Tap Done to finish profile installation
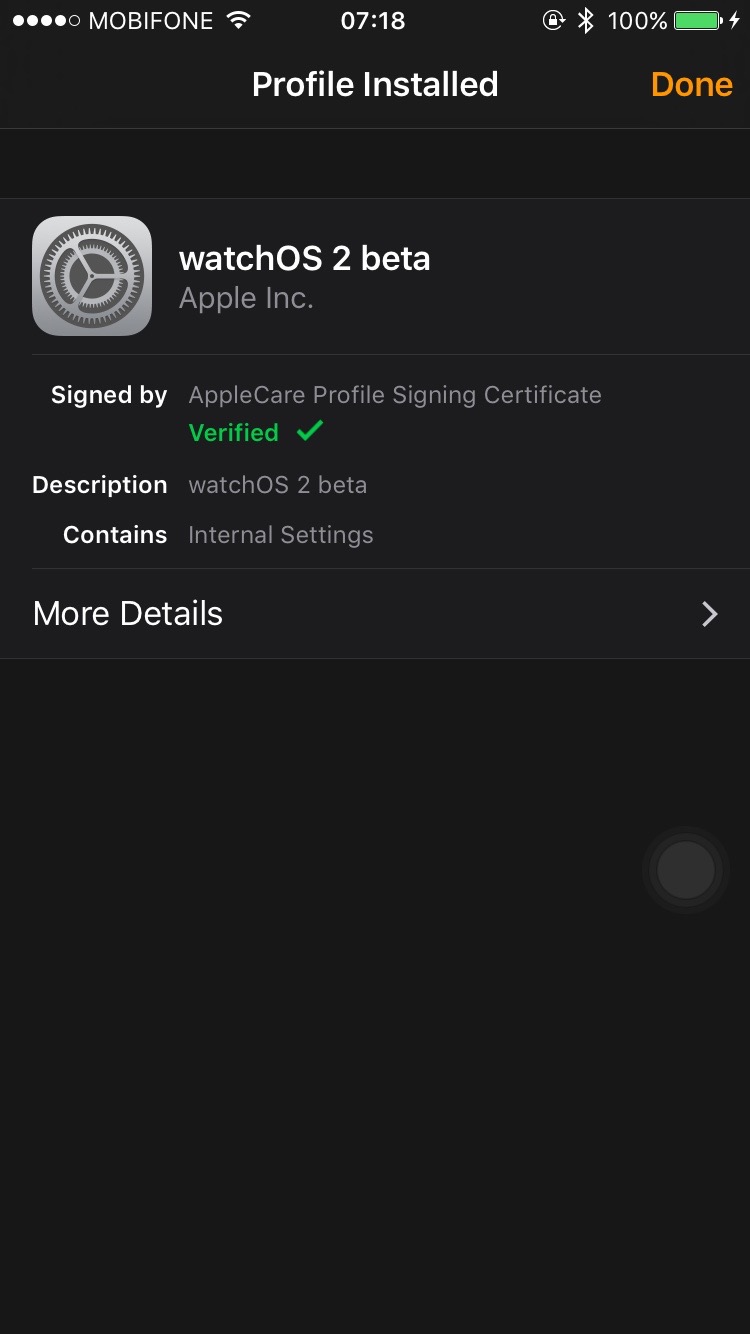 [x=691, y=85]
